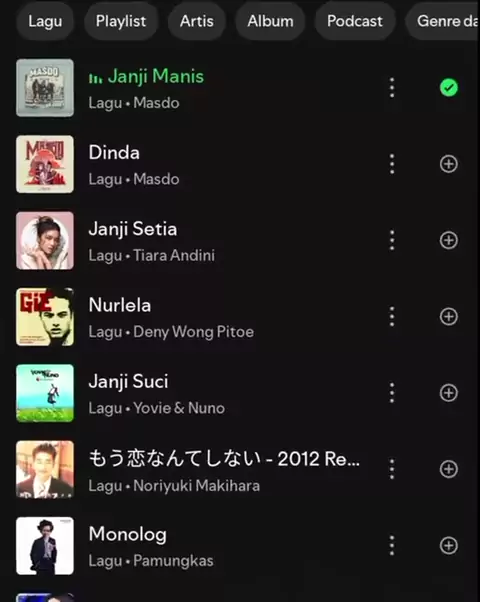Add Dinda to your library
Image resolution: width=480 pixels, height=602 pixels.
click(x=449, y=164)
